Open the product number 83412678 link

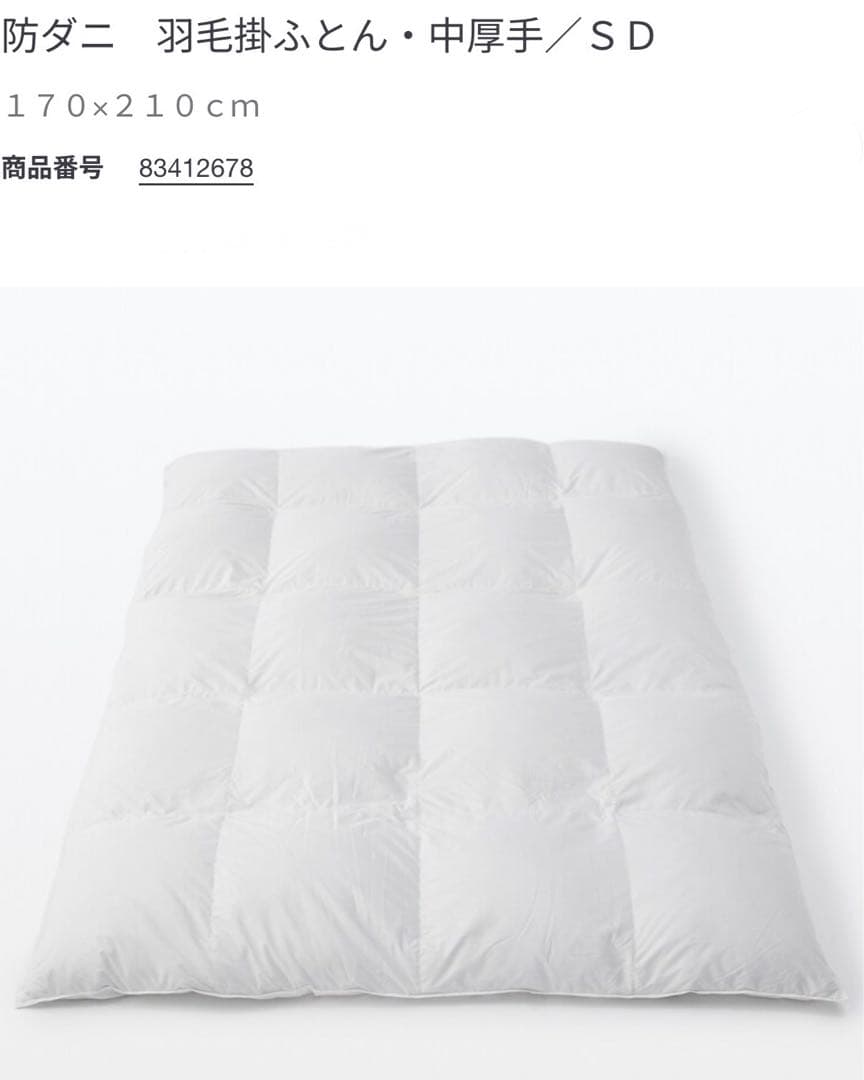(196, 169)
